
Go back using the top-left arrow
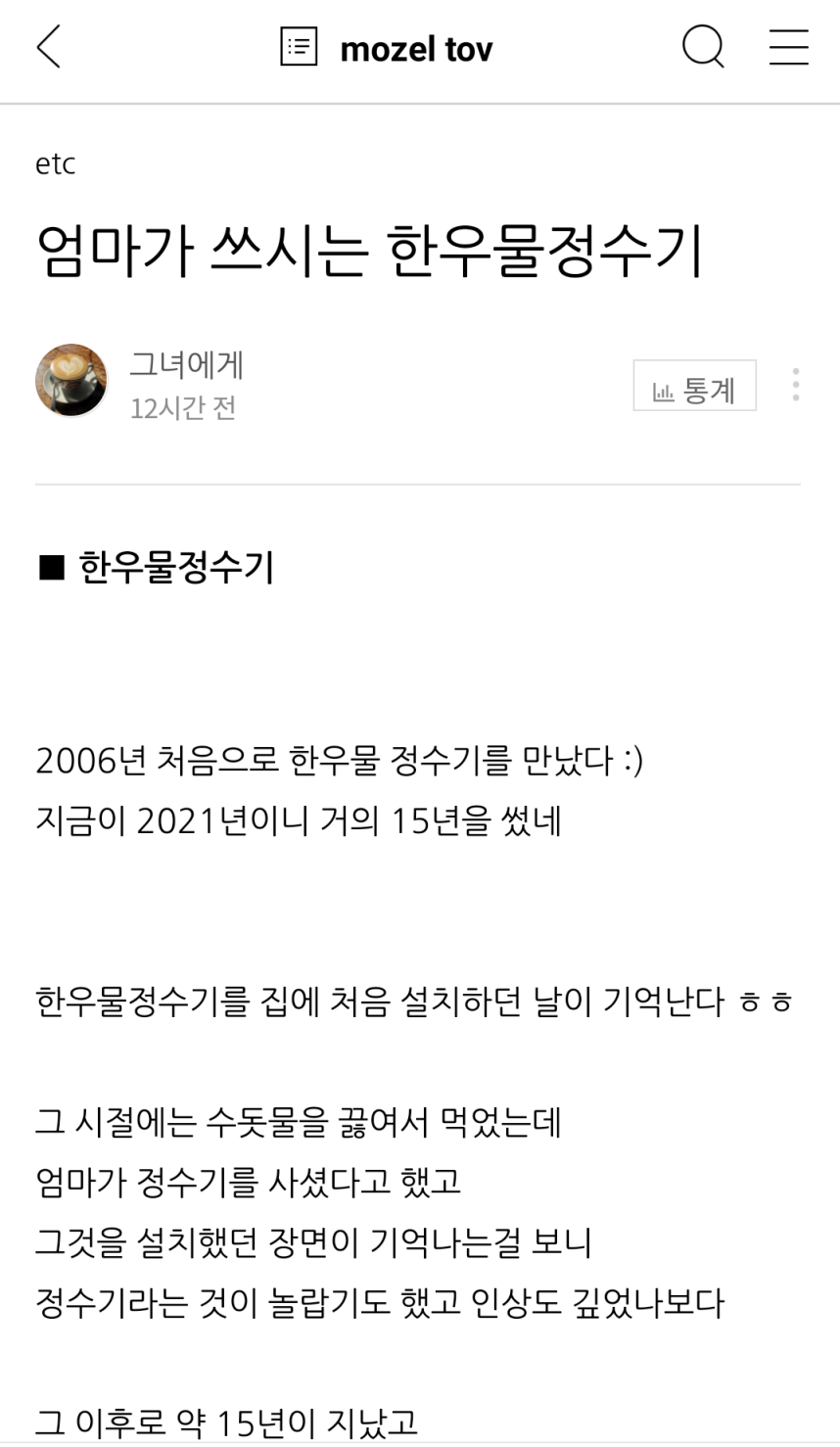click(x=49, y=47)
